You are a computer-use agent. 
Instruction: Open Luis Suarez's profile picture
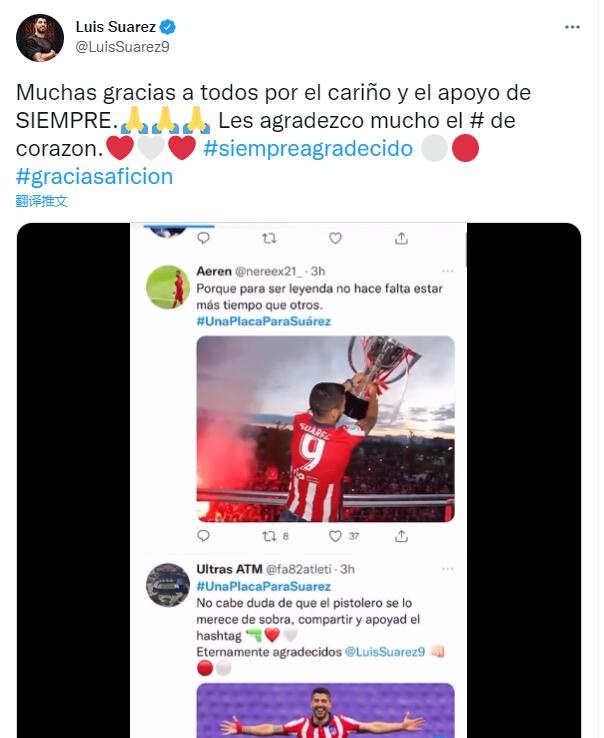click(39, 38)
